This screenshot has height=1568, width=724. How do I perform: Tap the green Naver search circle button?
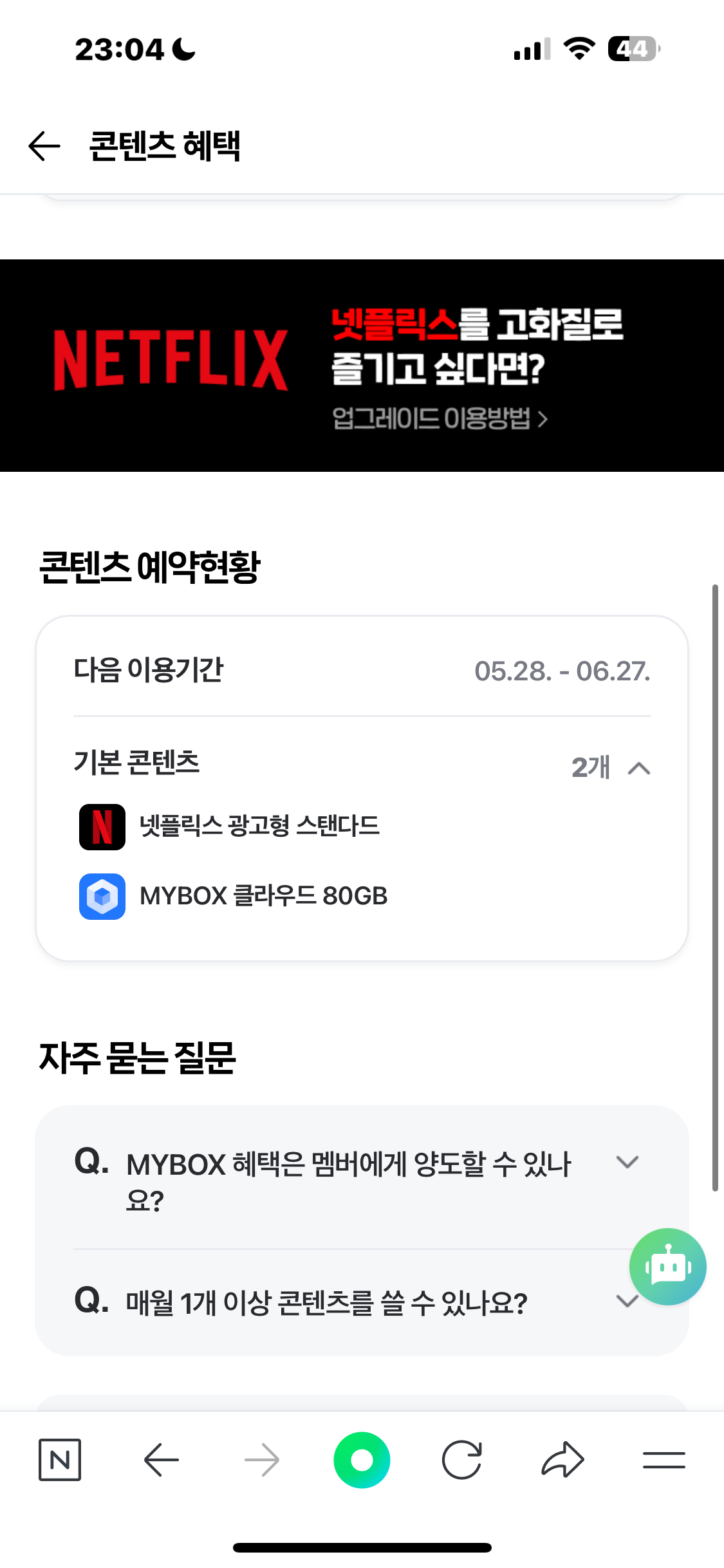(x=362, y=1460)
